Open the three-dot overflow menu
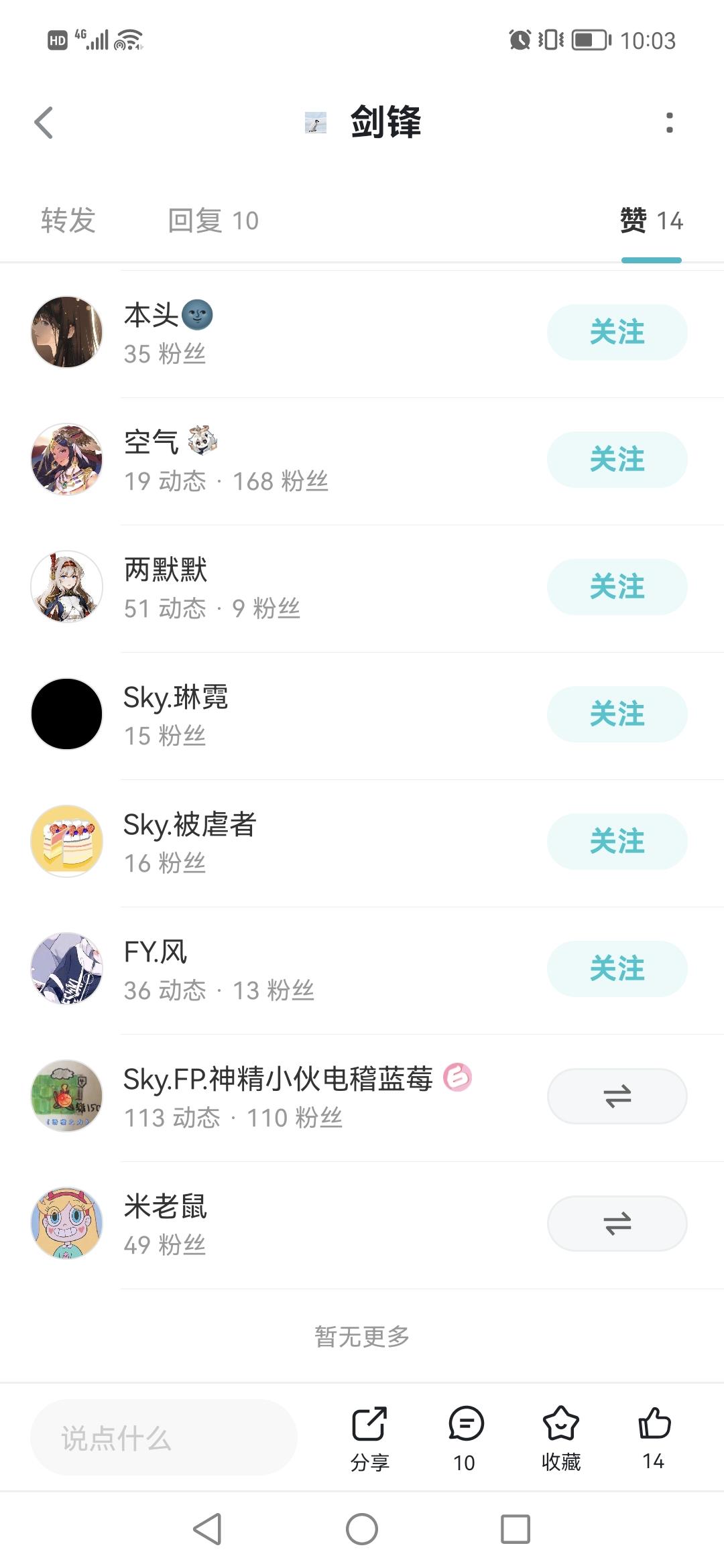This screenshot has width=724, height=1568. click(669, 123)
